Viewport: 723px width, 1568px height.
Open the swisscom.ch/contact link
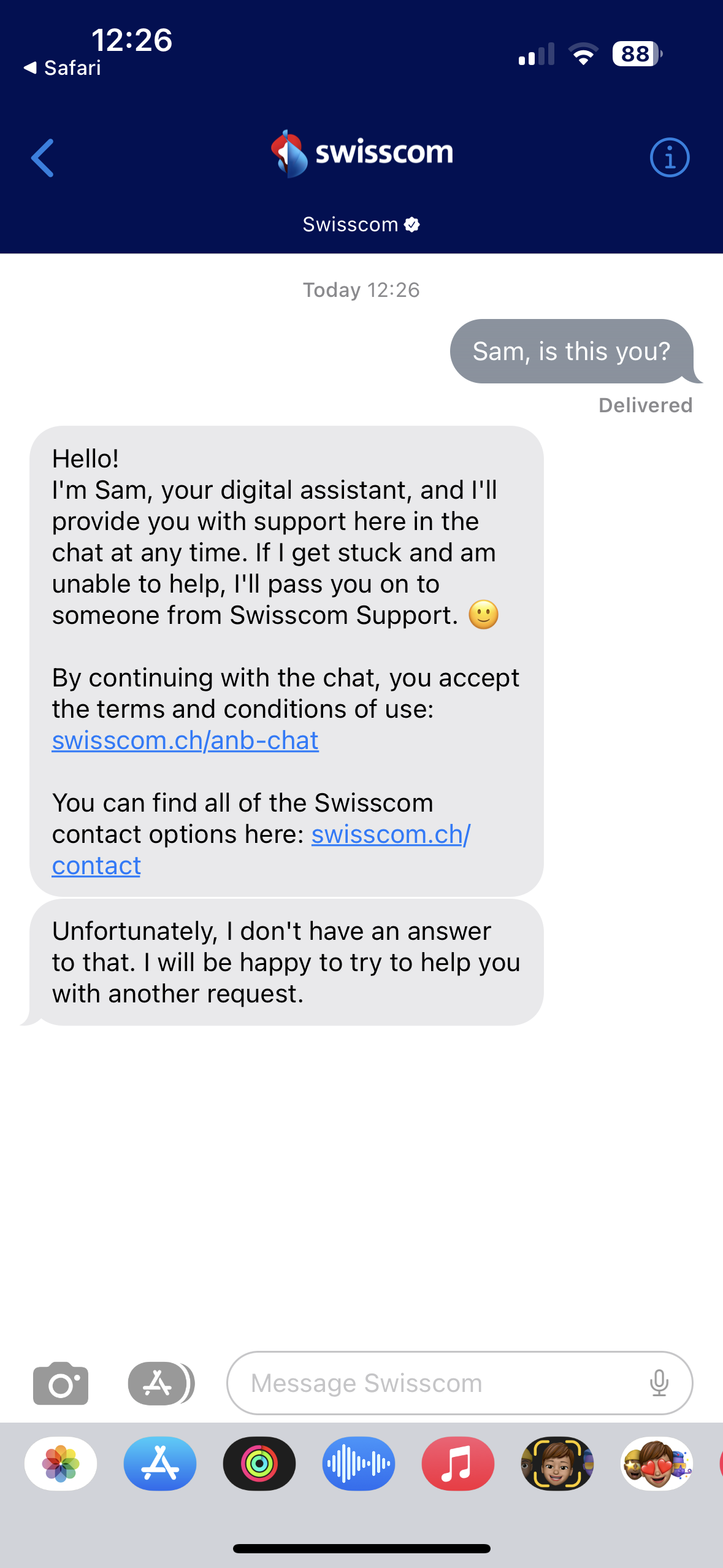tap(390, 834)
